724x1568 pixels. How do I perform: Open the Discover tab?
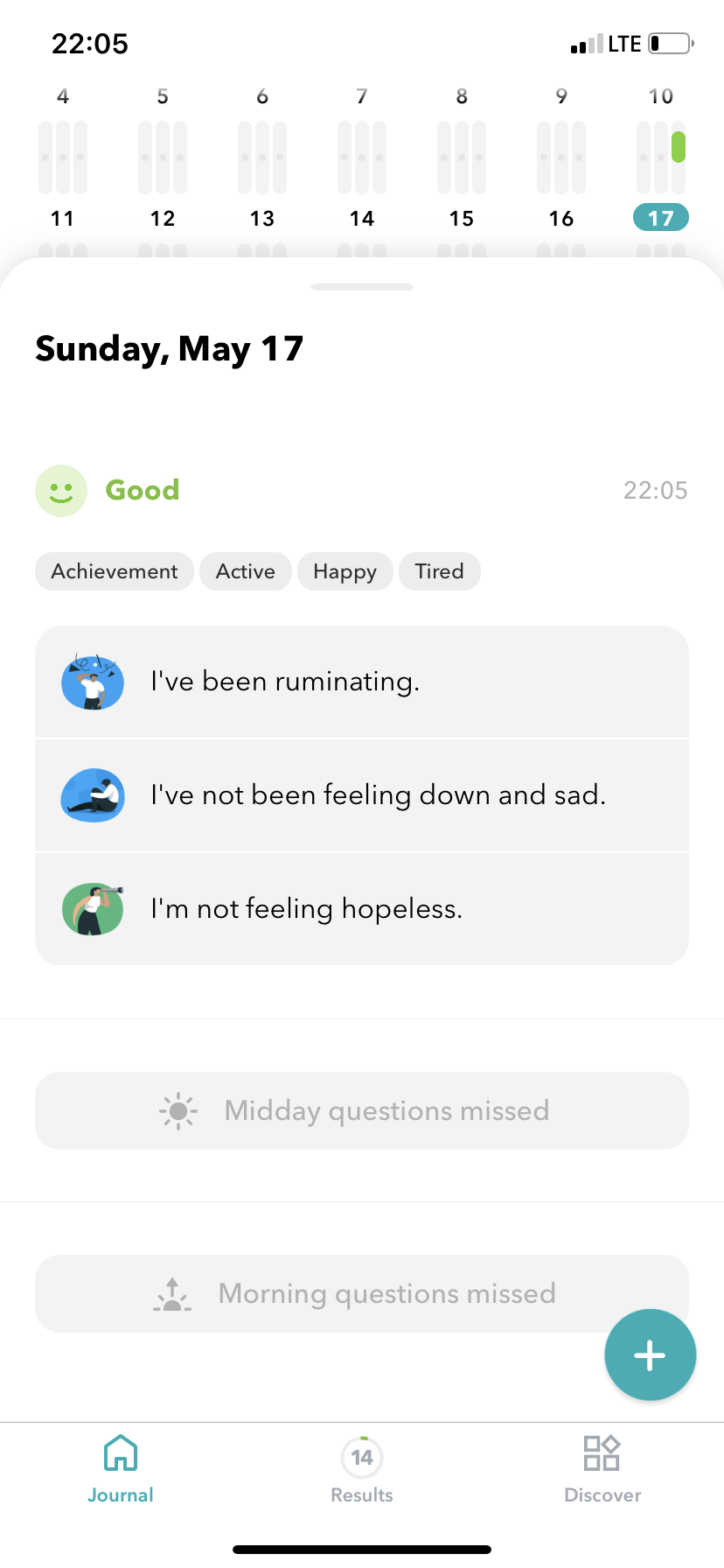[602, 1470]
